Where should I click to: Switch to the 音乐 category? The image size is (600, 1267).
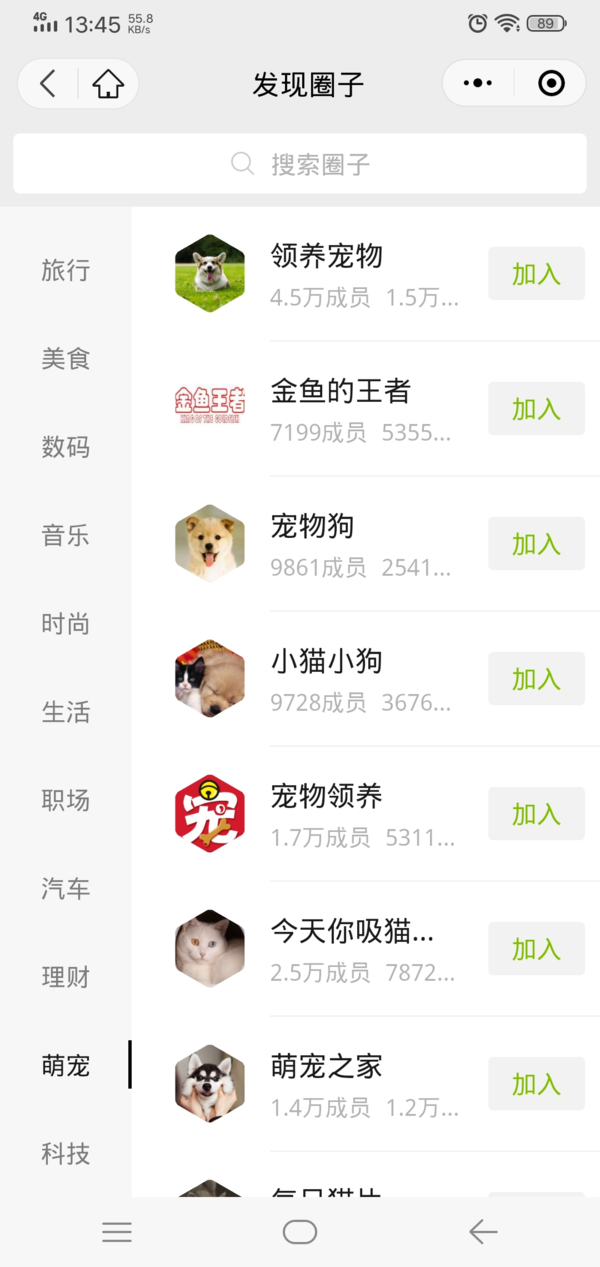coord(66,535)
